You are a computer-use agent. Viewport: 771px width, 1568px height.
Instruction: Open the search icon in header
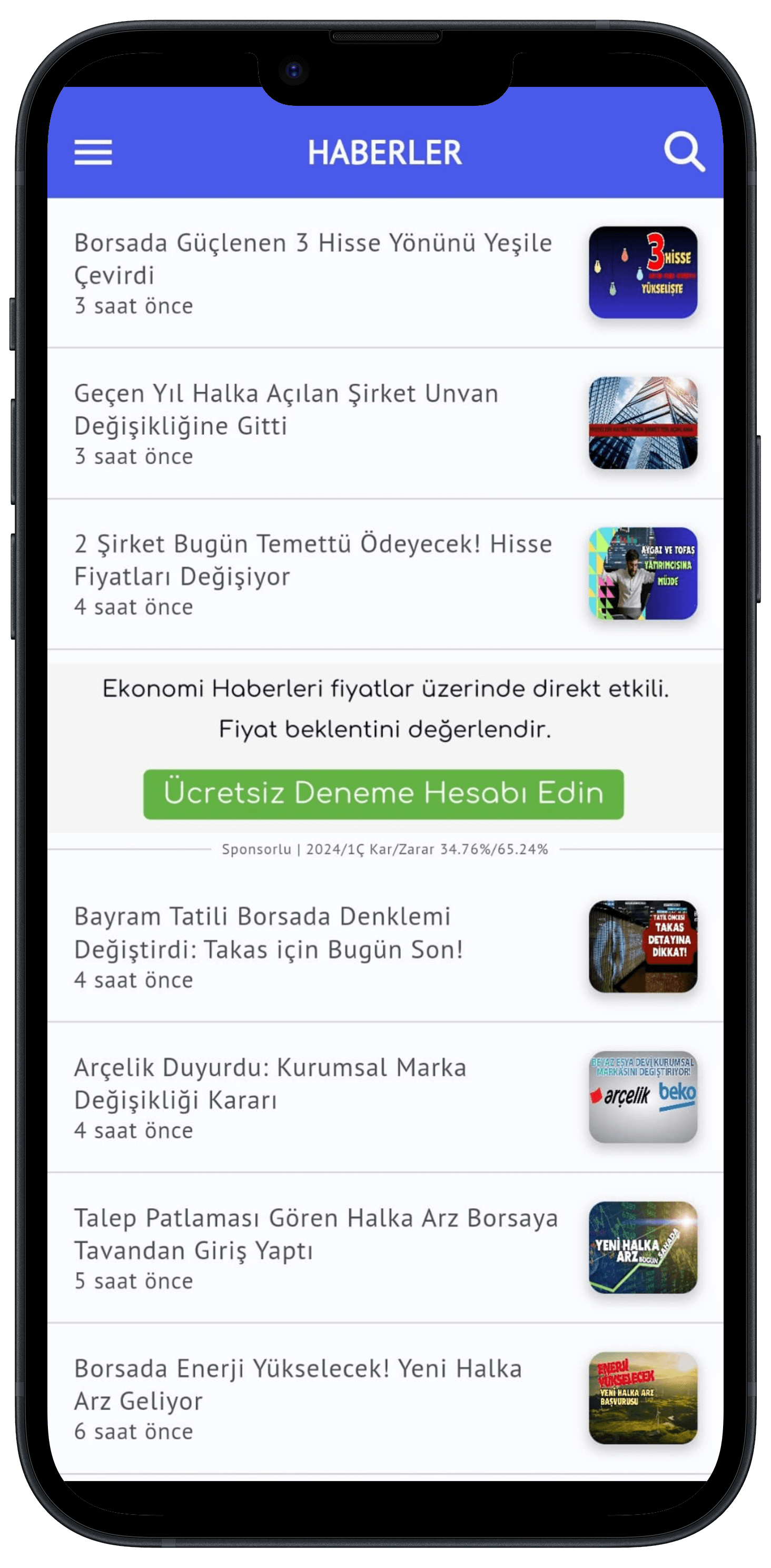pyautogui.click(x=684, y=151)
